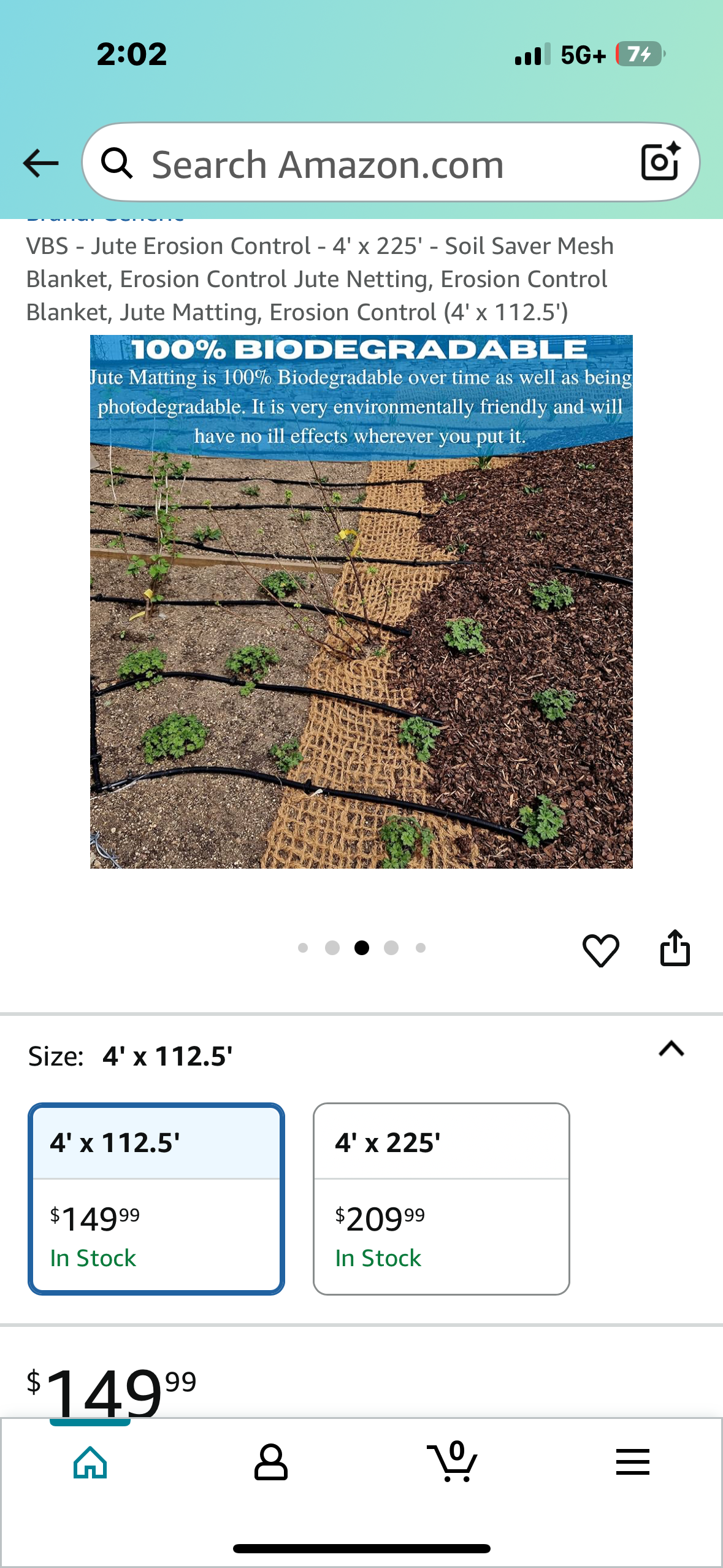This screenshot has height=1568, width=723.
Task: Open the shopping cart
Action: click(x=452, y=1462)
